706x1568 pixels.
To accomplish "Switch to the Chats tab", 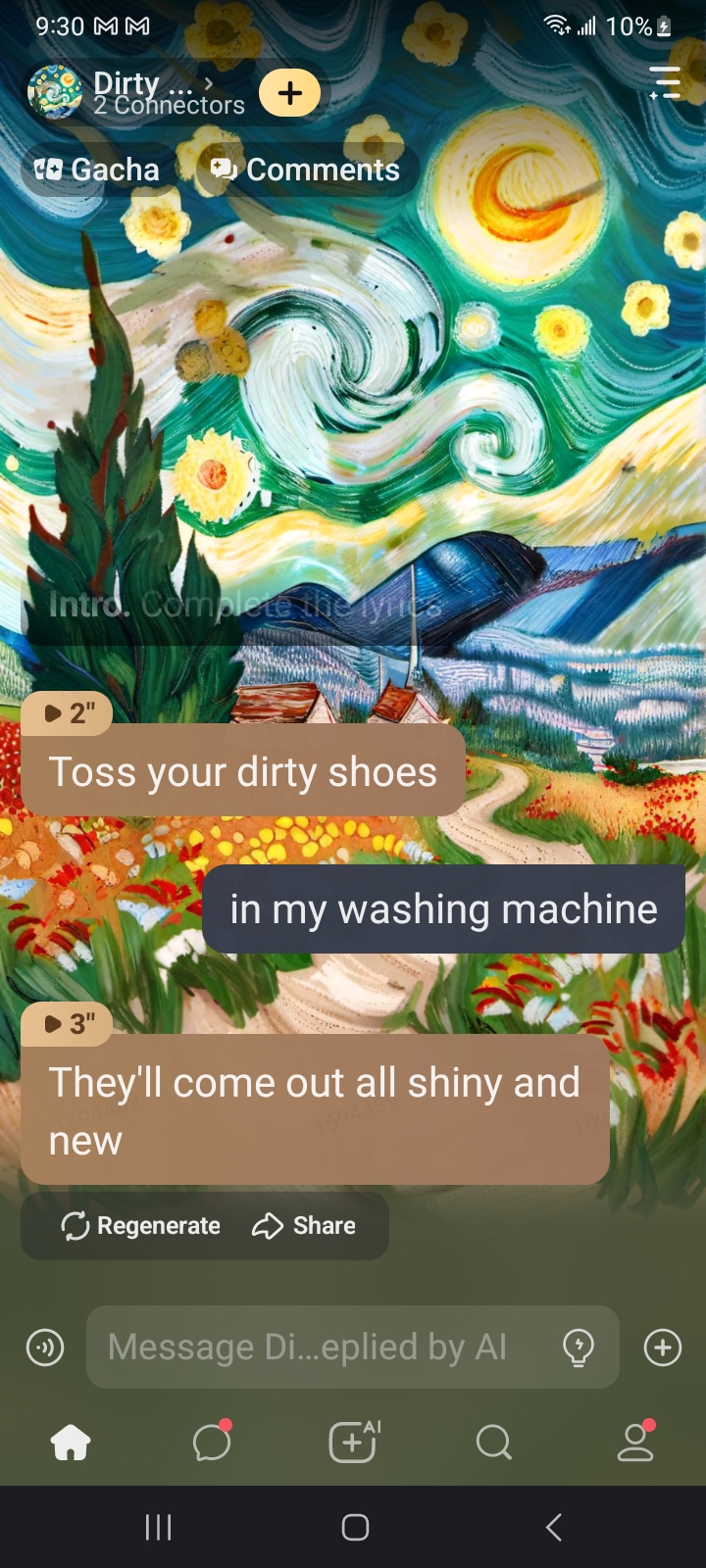I will click(212, 1443).
